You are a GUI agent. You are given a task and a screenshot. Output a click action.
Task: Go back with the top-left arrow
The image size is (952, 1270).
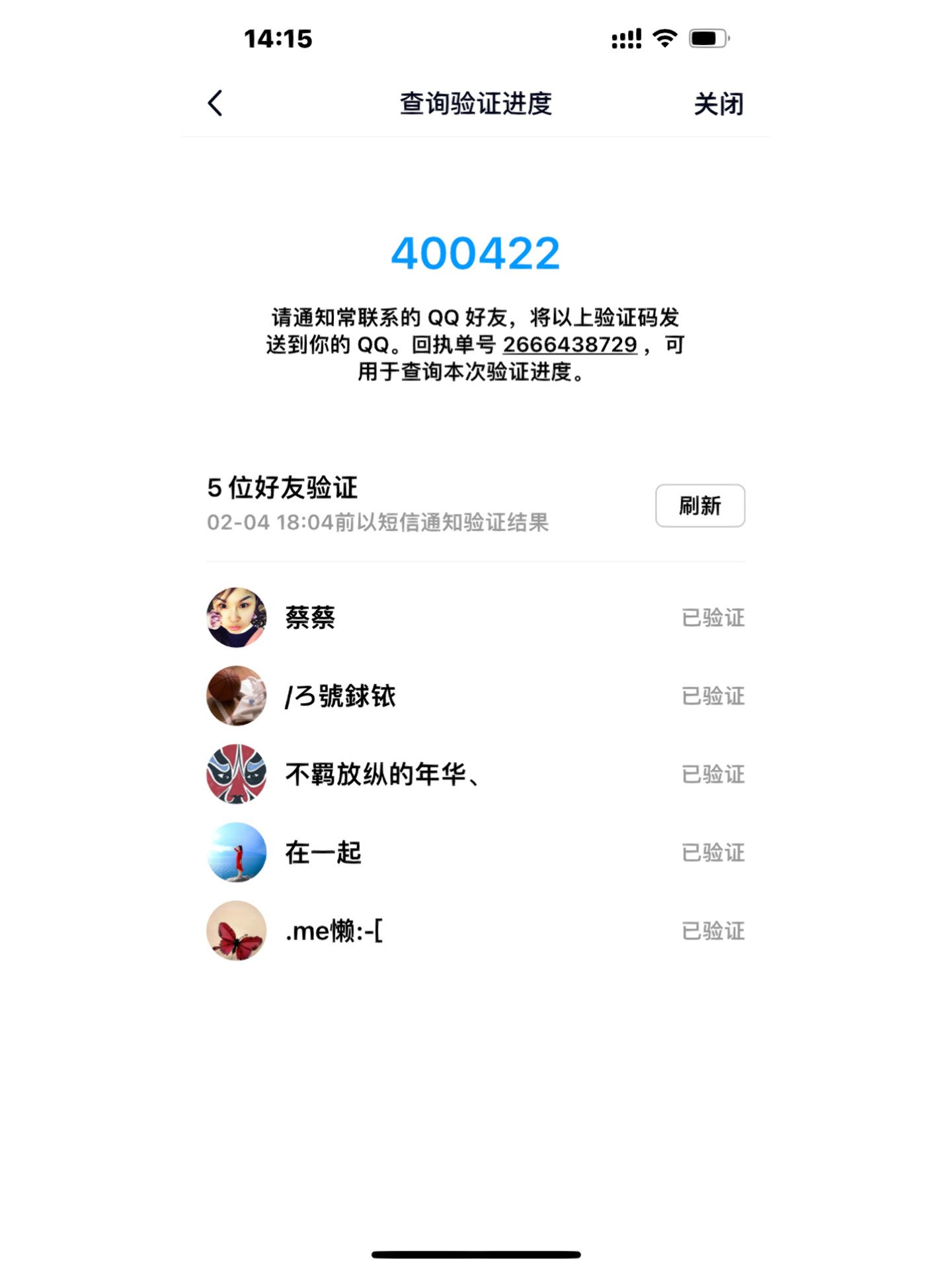[x=216, y=103]
